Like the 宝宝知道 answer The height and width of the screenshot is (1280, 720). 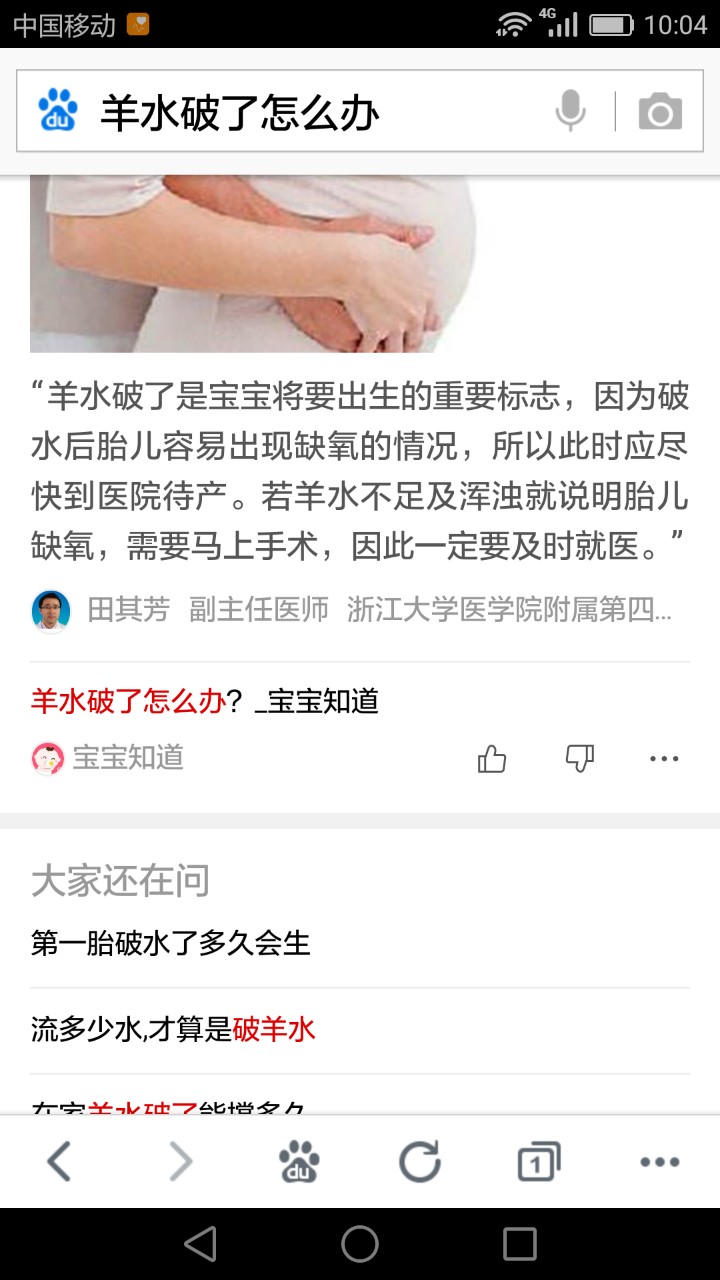(492, 759)
